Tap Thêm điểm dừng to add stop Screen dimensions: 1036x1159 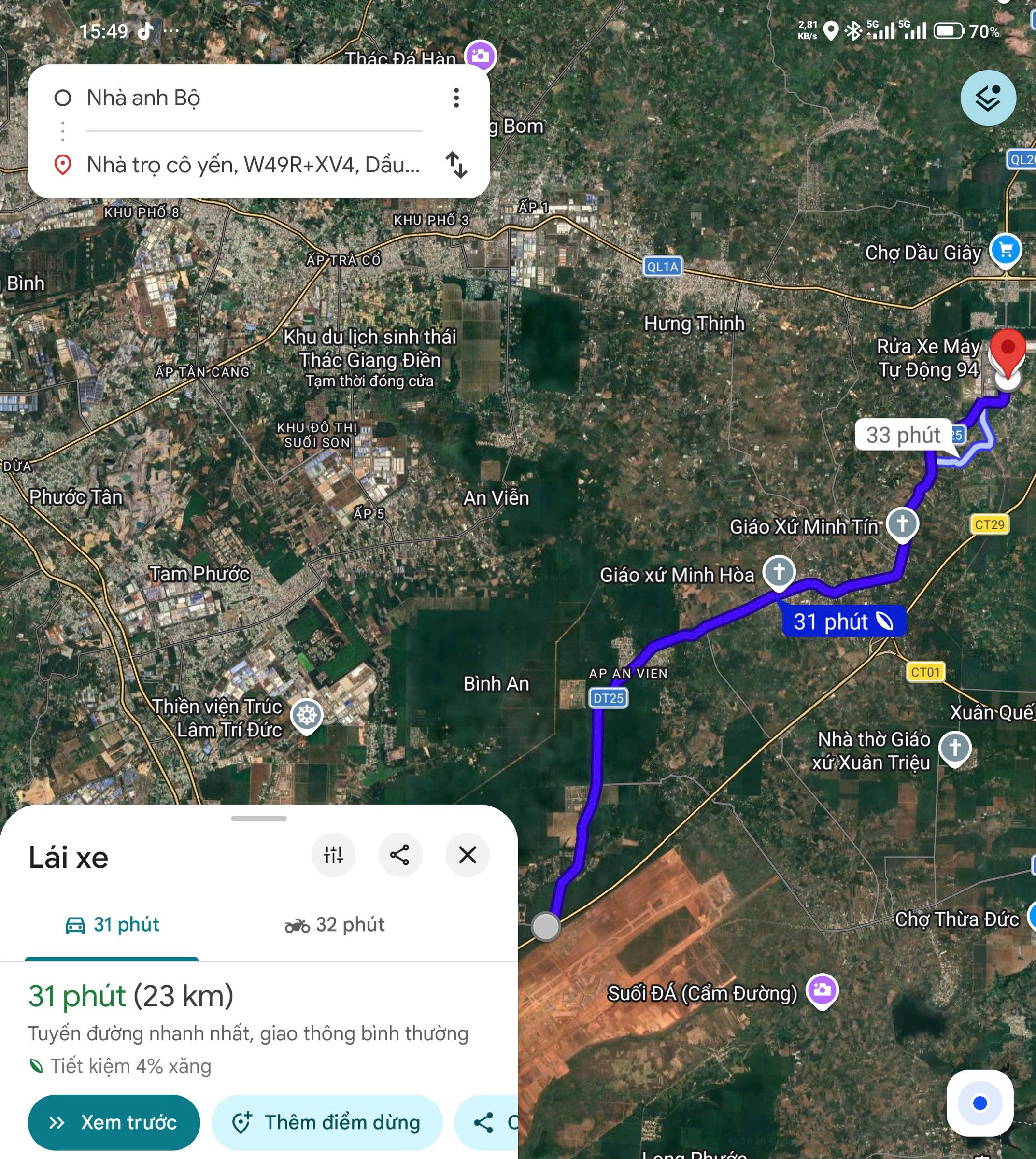[326, 1123]
